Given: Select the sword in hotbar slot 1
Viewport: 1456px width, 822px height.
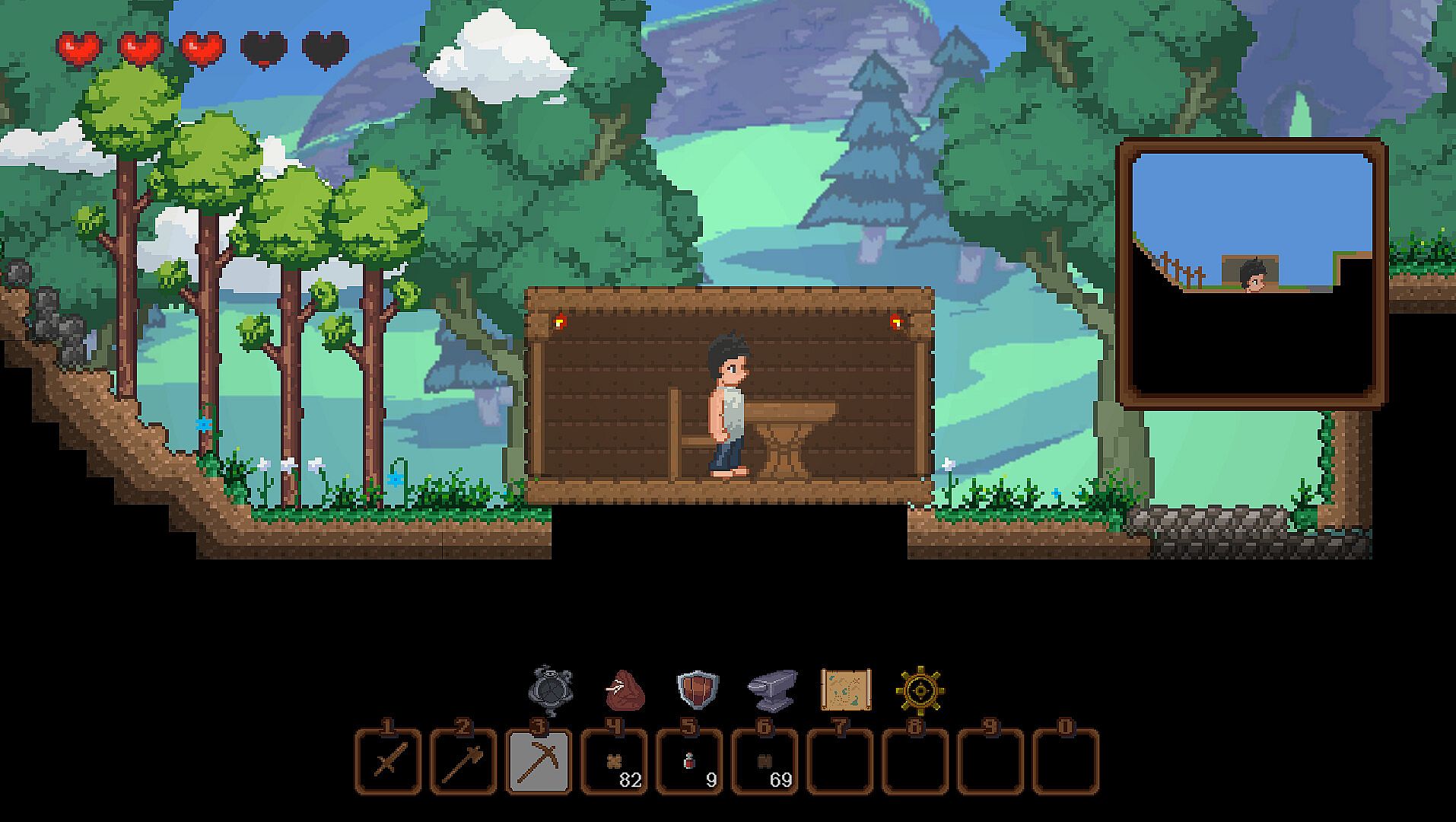Looking at the screenshot, I should click(x=388, y=761).
